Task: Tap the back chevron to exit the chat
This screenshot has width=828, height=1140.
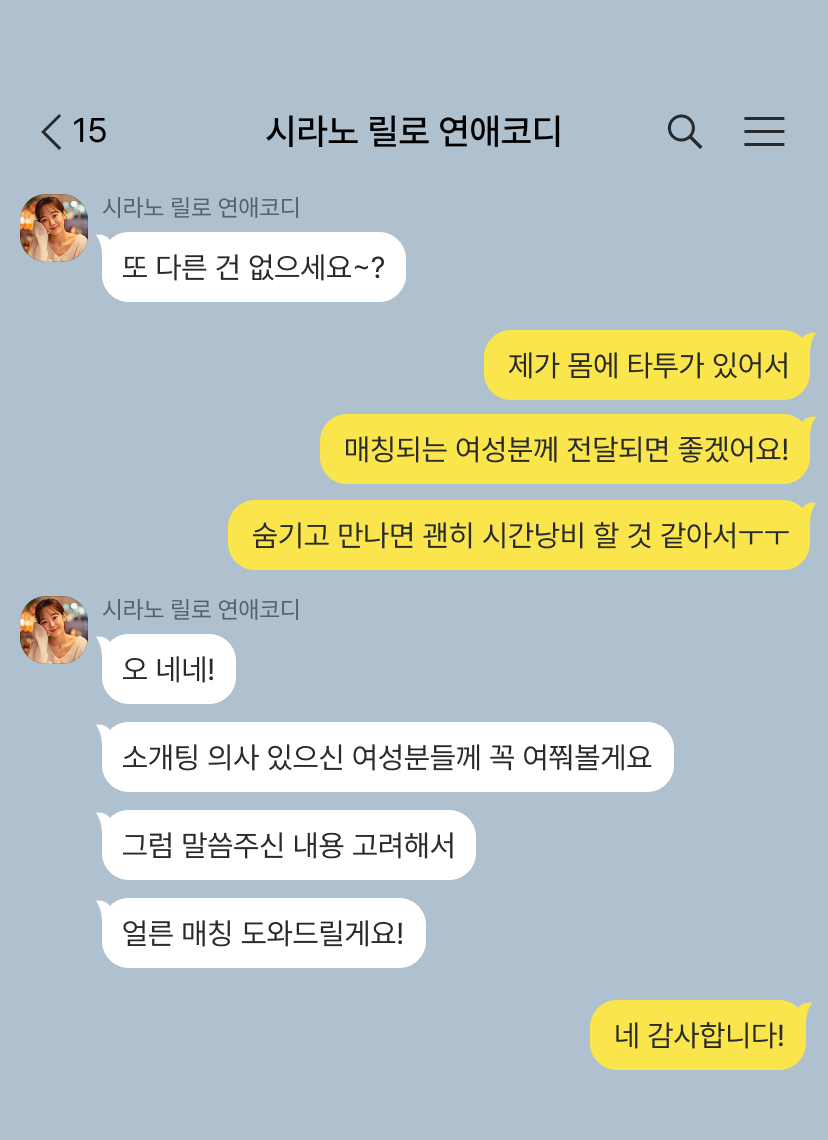Action: (52, 131)
